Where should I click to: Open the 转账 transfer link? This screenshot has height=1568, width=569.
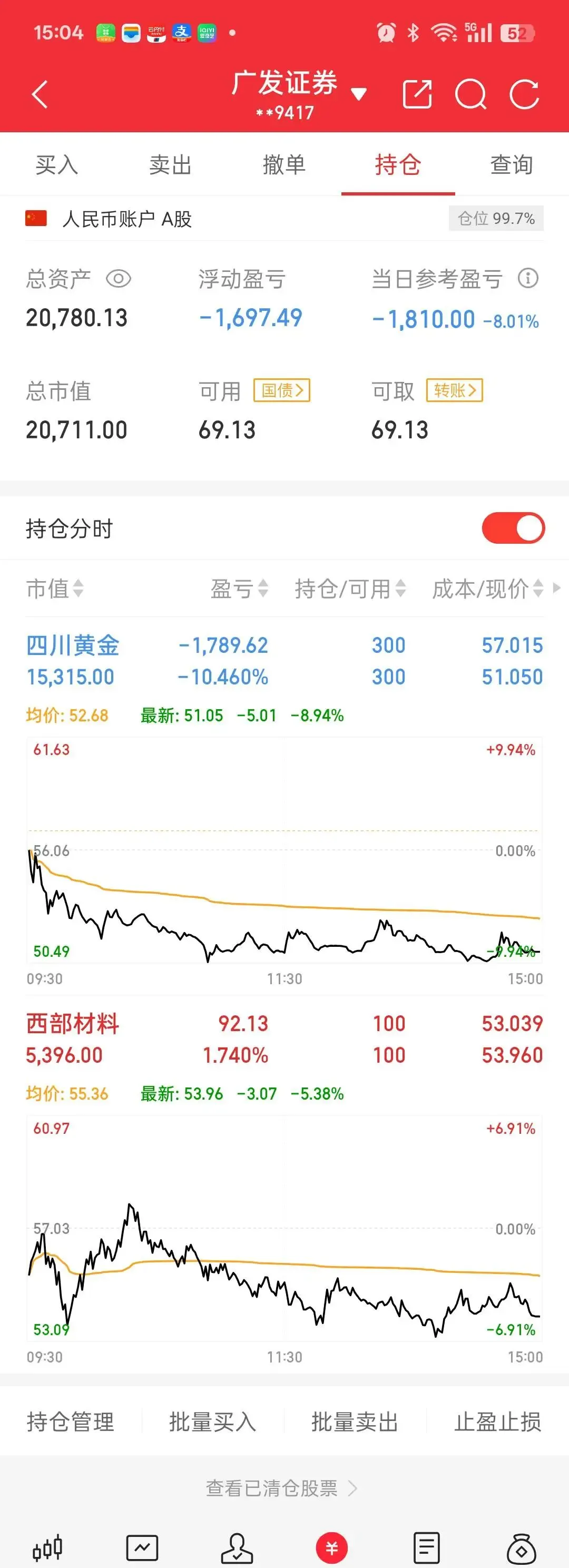click(455, 390)
